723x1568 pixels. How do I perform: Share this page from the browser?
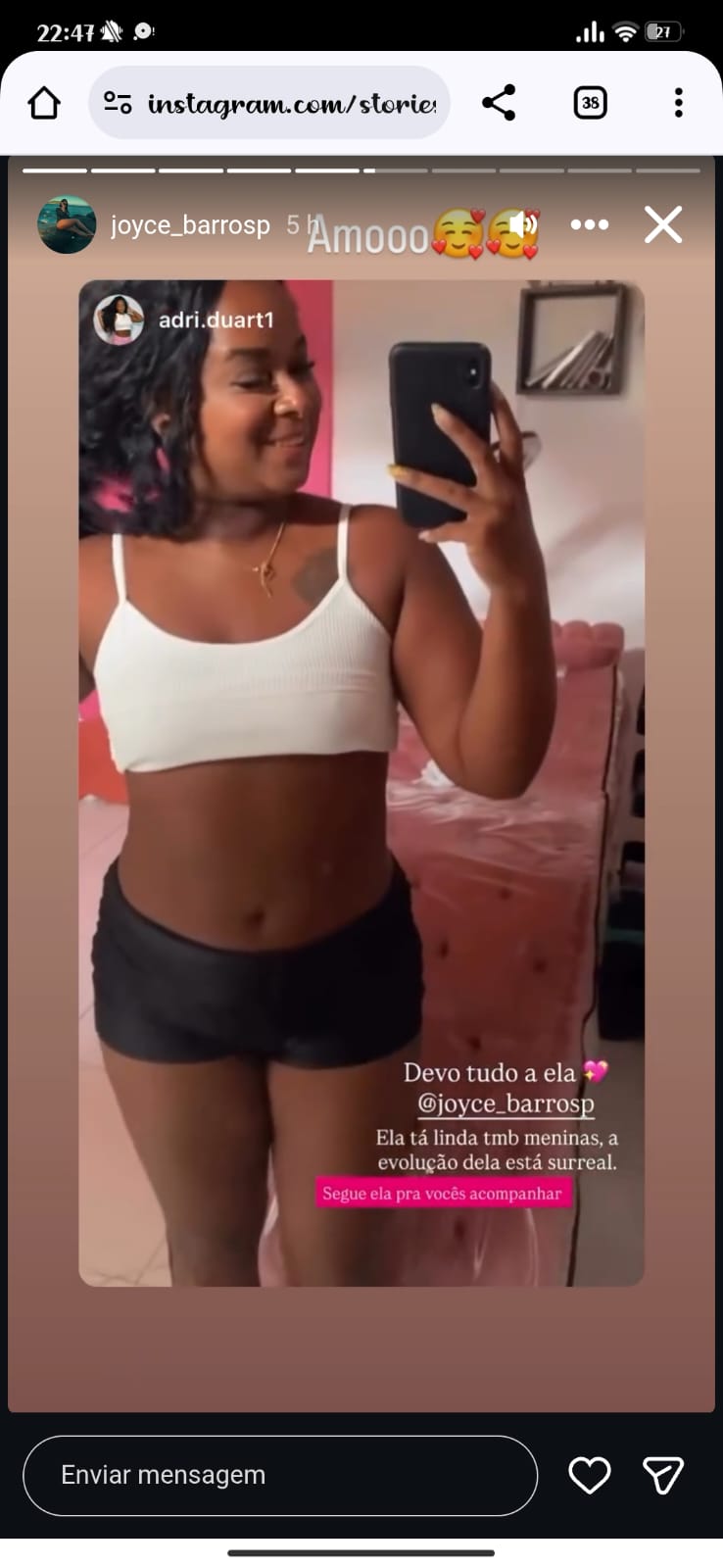499,103
